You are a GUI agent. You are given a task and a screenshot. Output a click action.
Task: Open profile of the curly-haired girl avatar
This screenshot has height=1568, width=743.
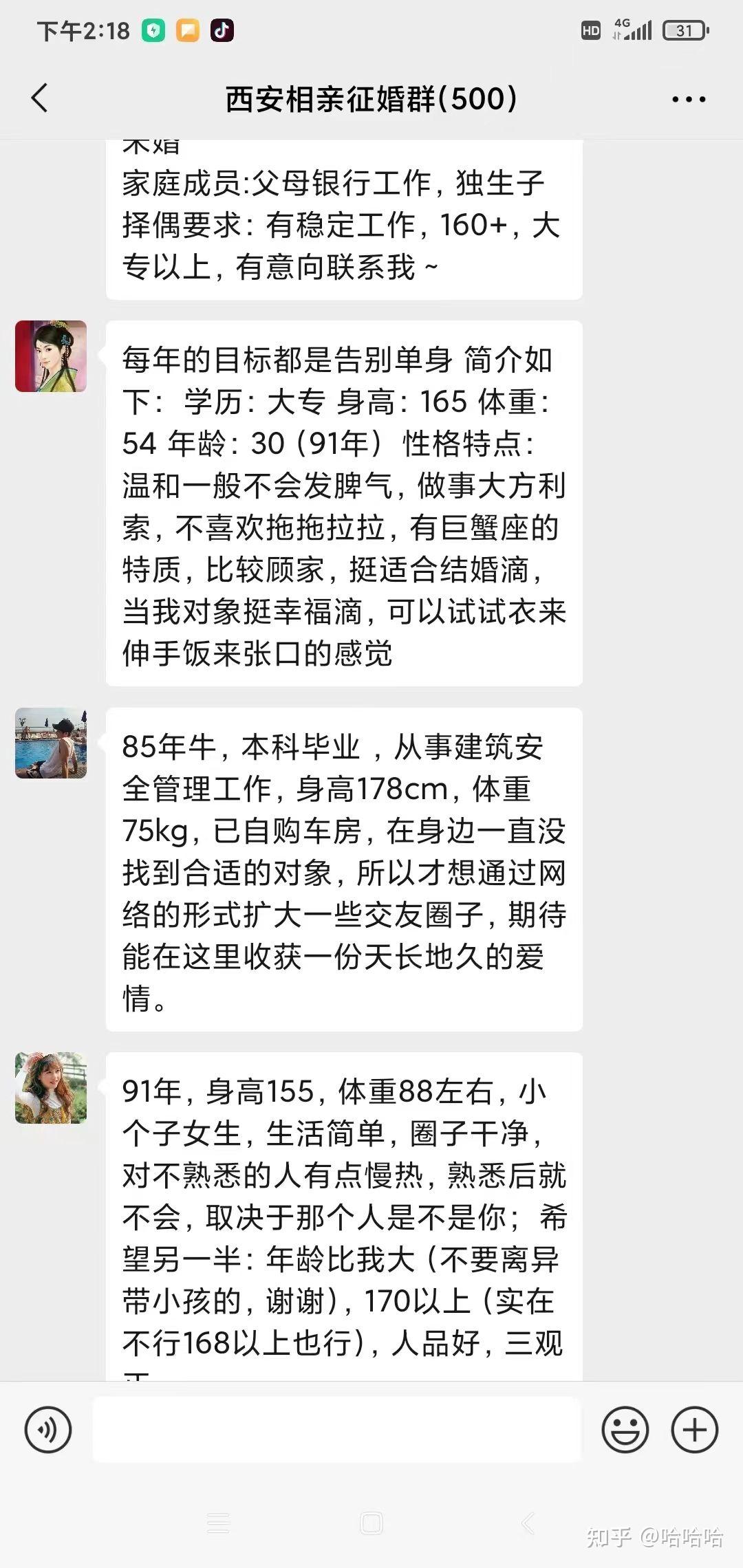click(x=51, y=1088)
